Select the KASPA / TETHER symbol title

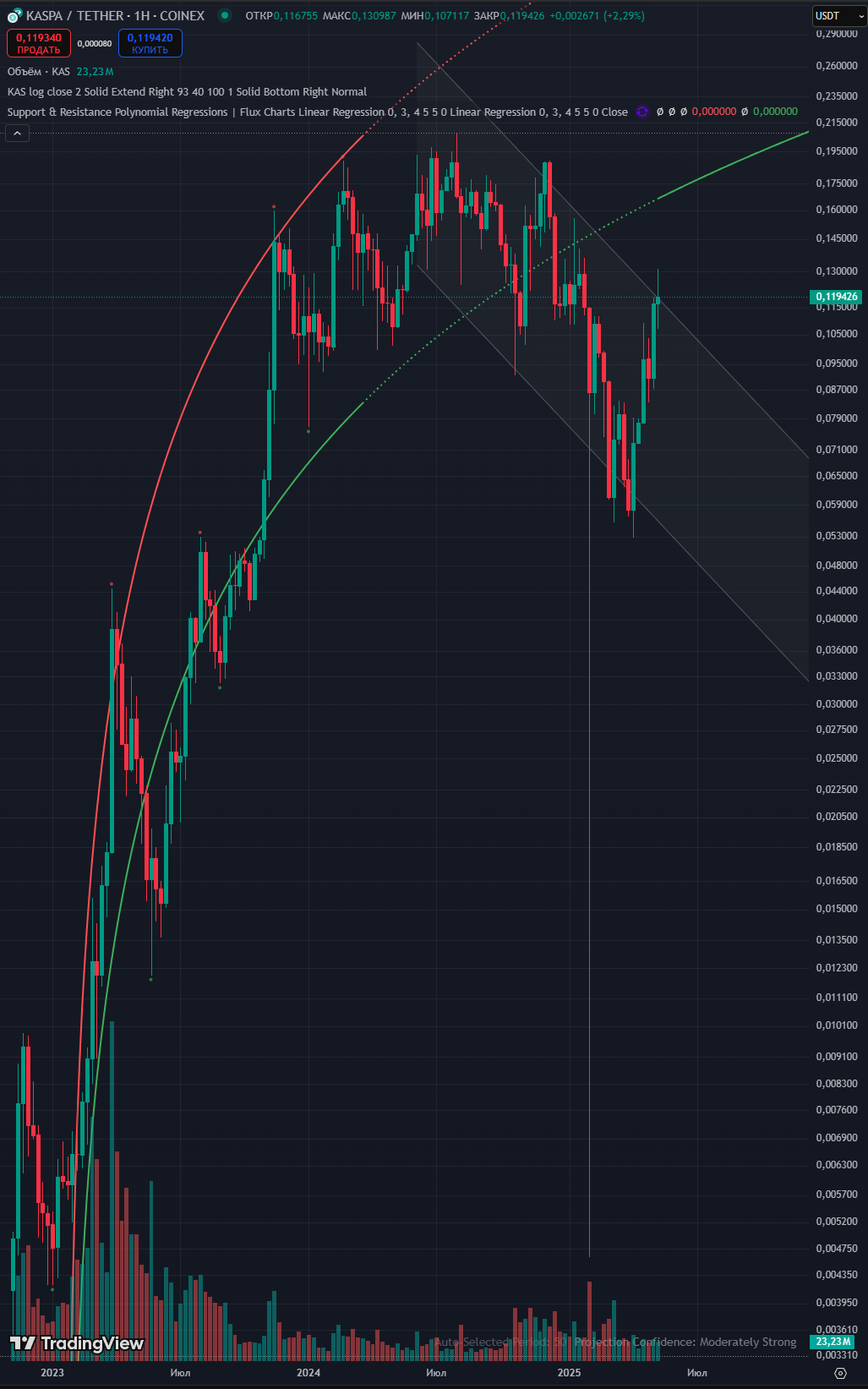point(115,15)
